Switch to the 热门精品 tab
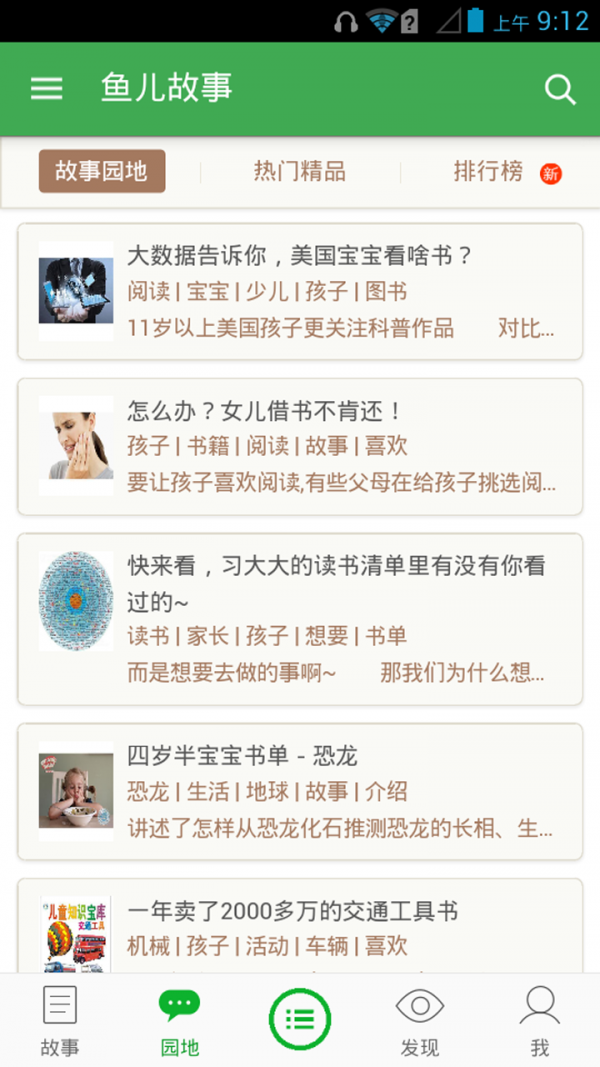 (299, 171)
